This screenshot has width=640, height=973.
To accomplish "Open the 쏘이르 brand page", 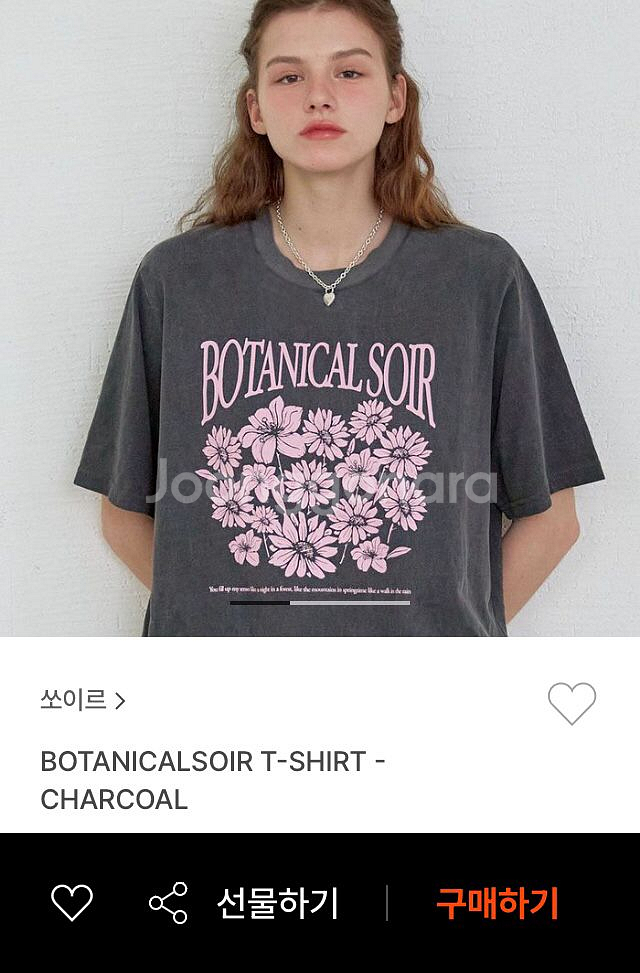I will pyautogui.click(x=82, y=700).
